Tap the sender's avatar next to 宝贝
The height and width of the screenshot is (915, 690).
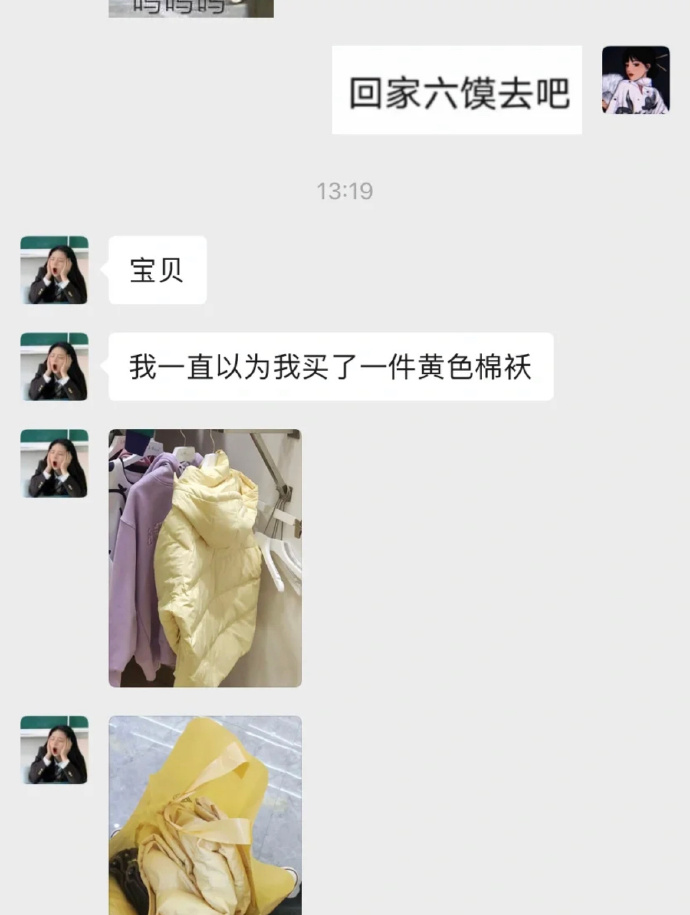coord(54,270)
